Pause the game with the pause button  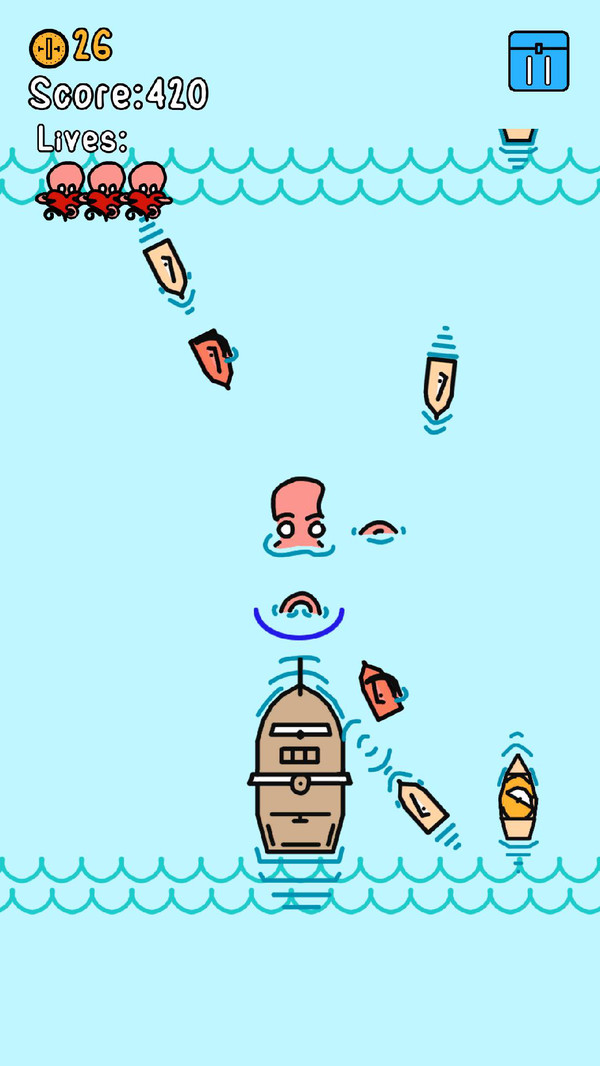tap(538, 61)
